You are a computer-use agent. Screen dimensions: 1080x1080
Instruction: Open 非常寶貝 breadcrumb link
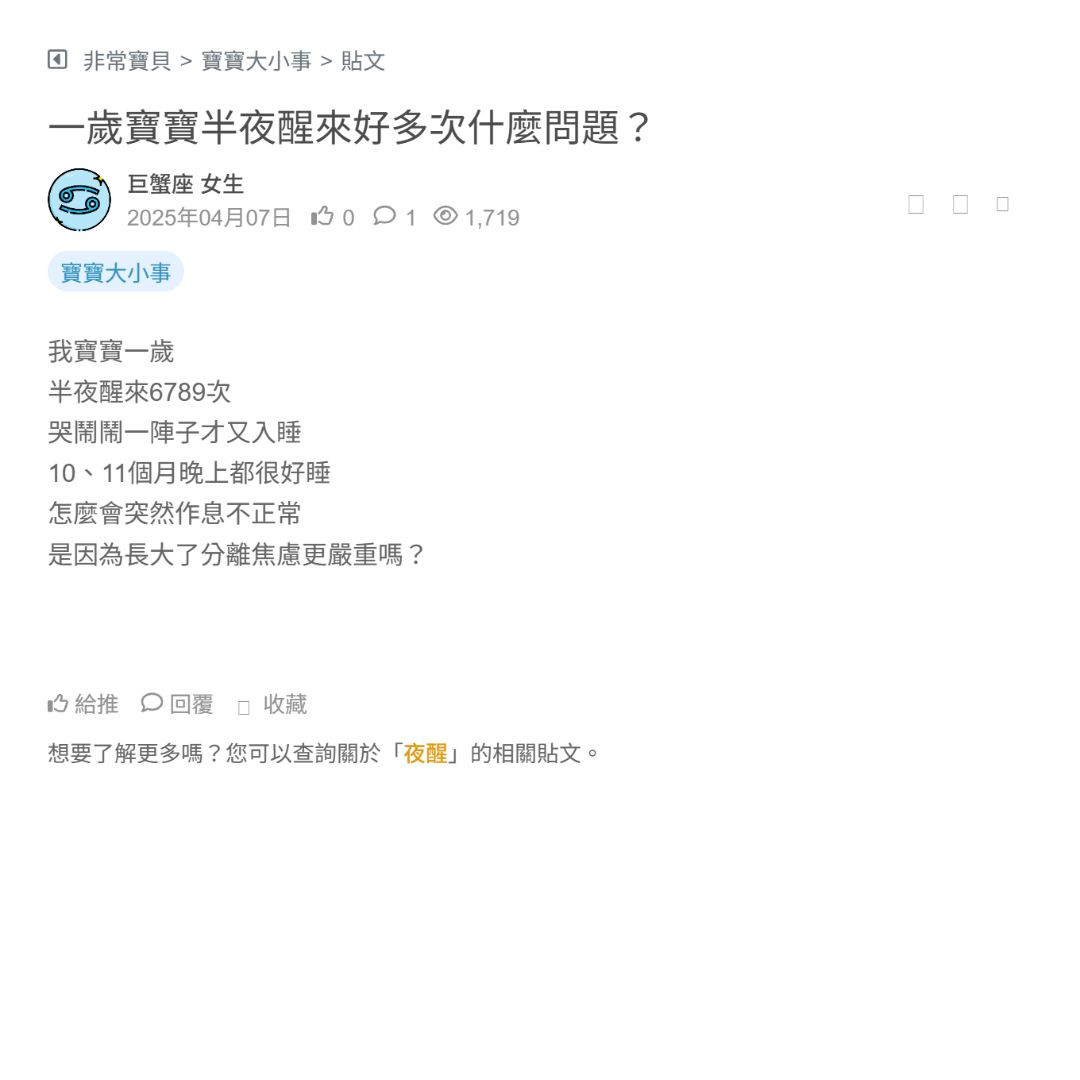127,61
